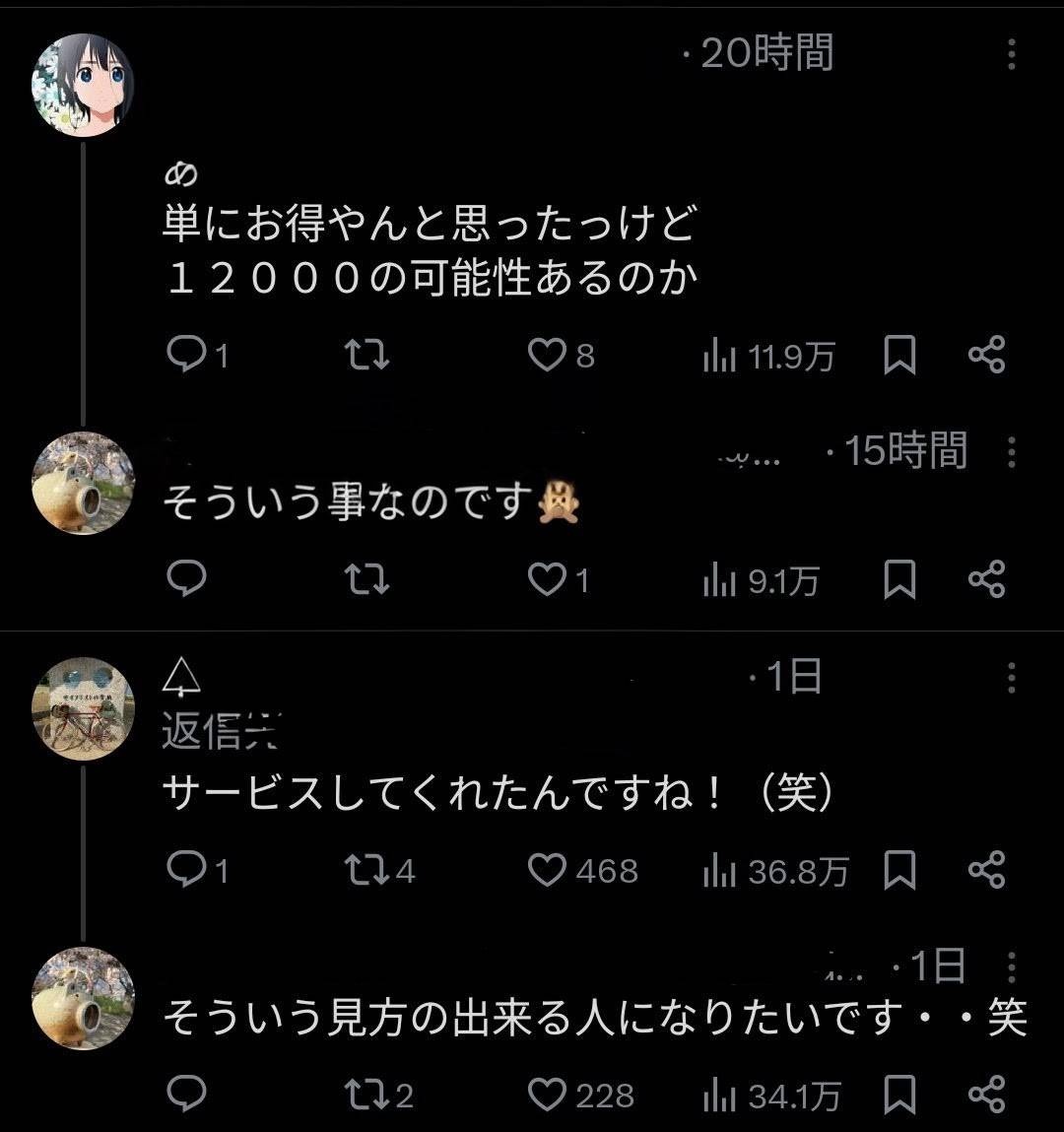1064x1132 pixels.
Task: Open overflow menu on 20時間 post
Action: [x=1011, y=54]
